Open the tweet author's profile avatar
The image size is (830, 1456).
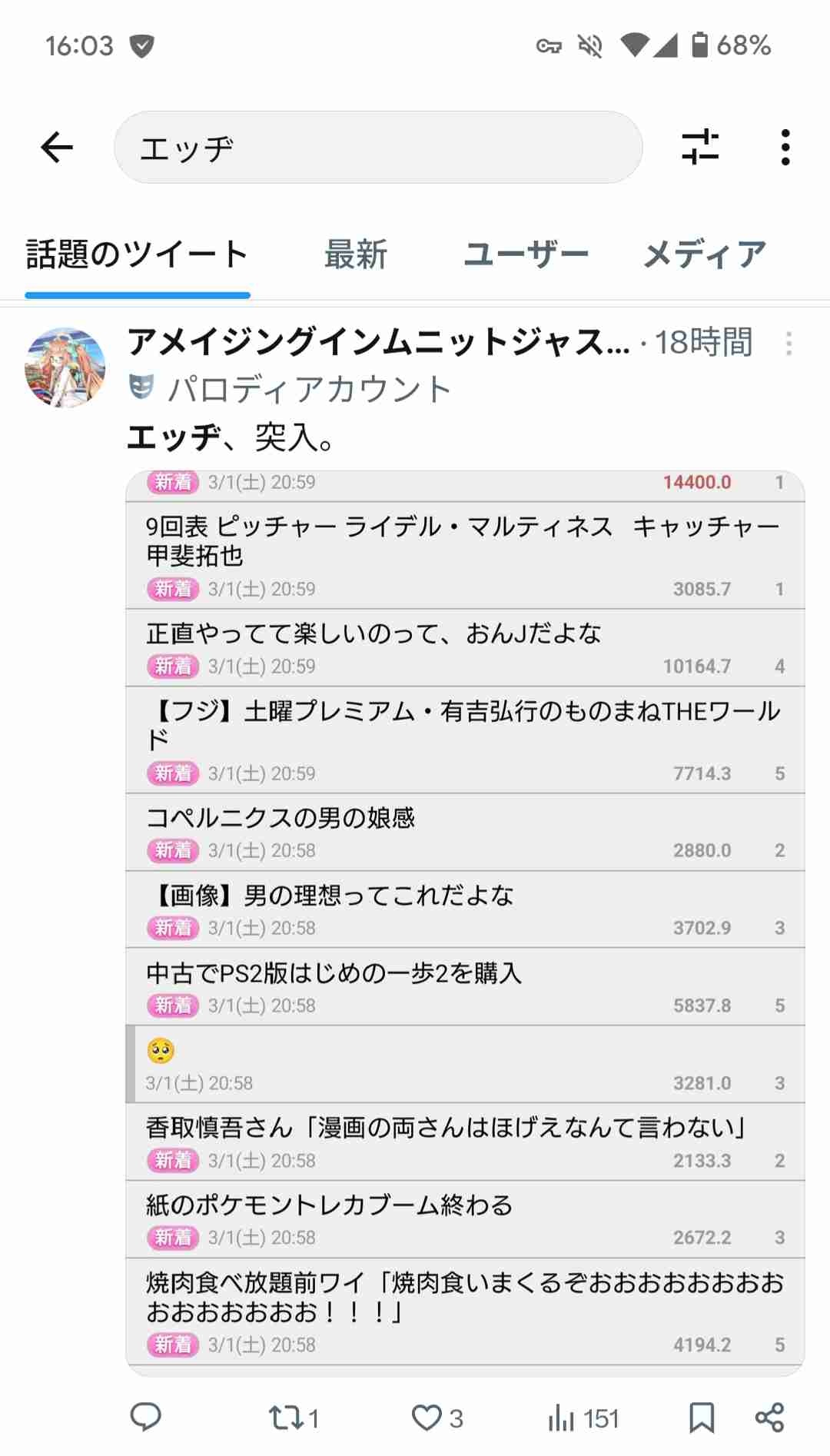65,367
